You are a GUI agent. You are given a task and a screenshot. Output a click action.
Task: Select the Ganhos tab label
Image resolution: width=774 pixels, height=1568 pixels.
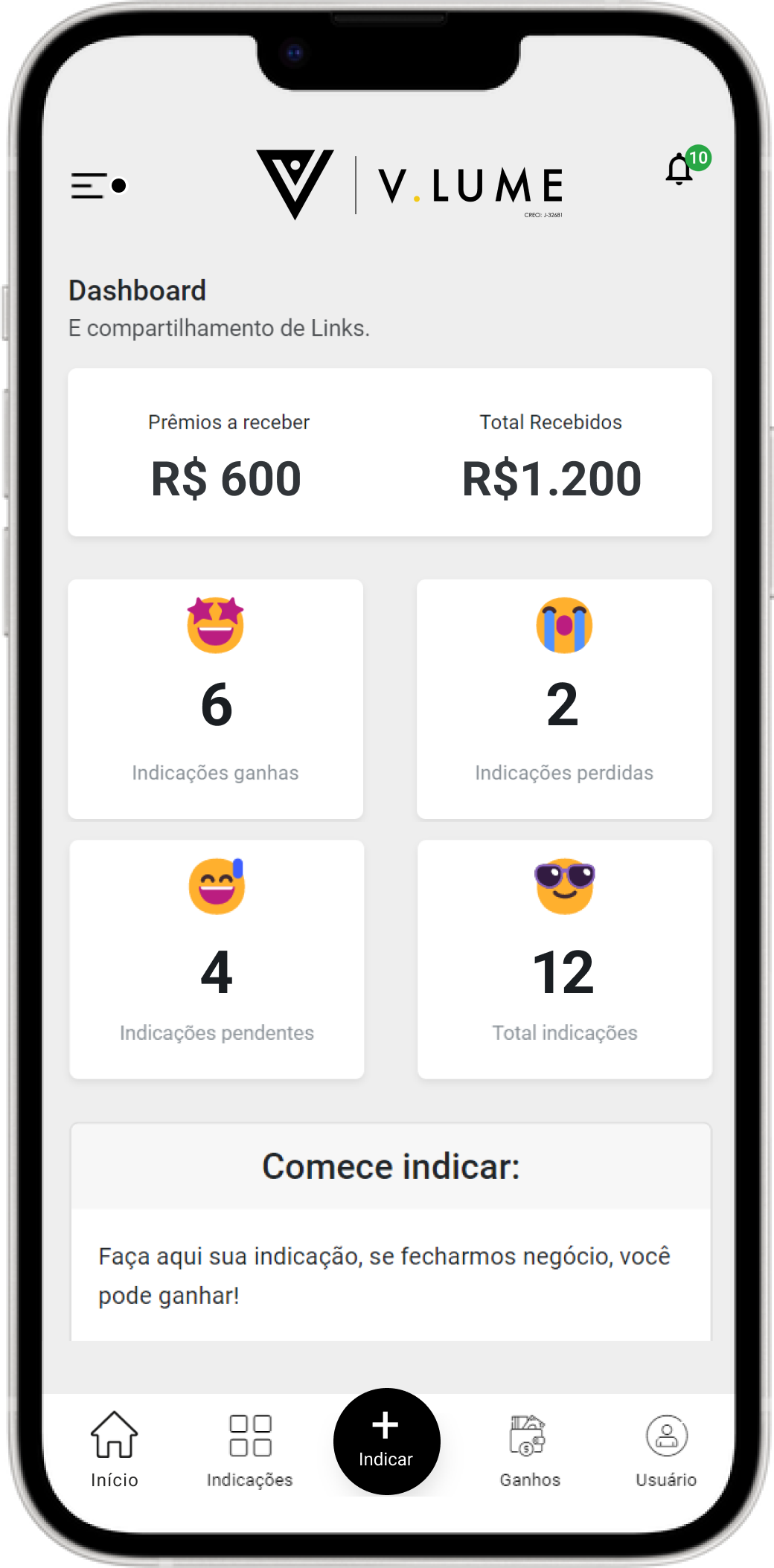(529, 1479)
